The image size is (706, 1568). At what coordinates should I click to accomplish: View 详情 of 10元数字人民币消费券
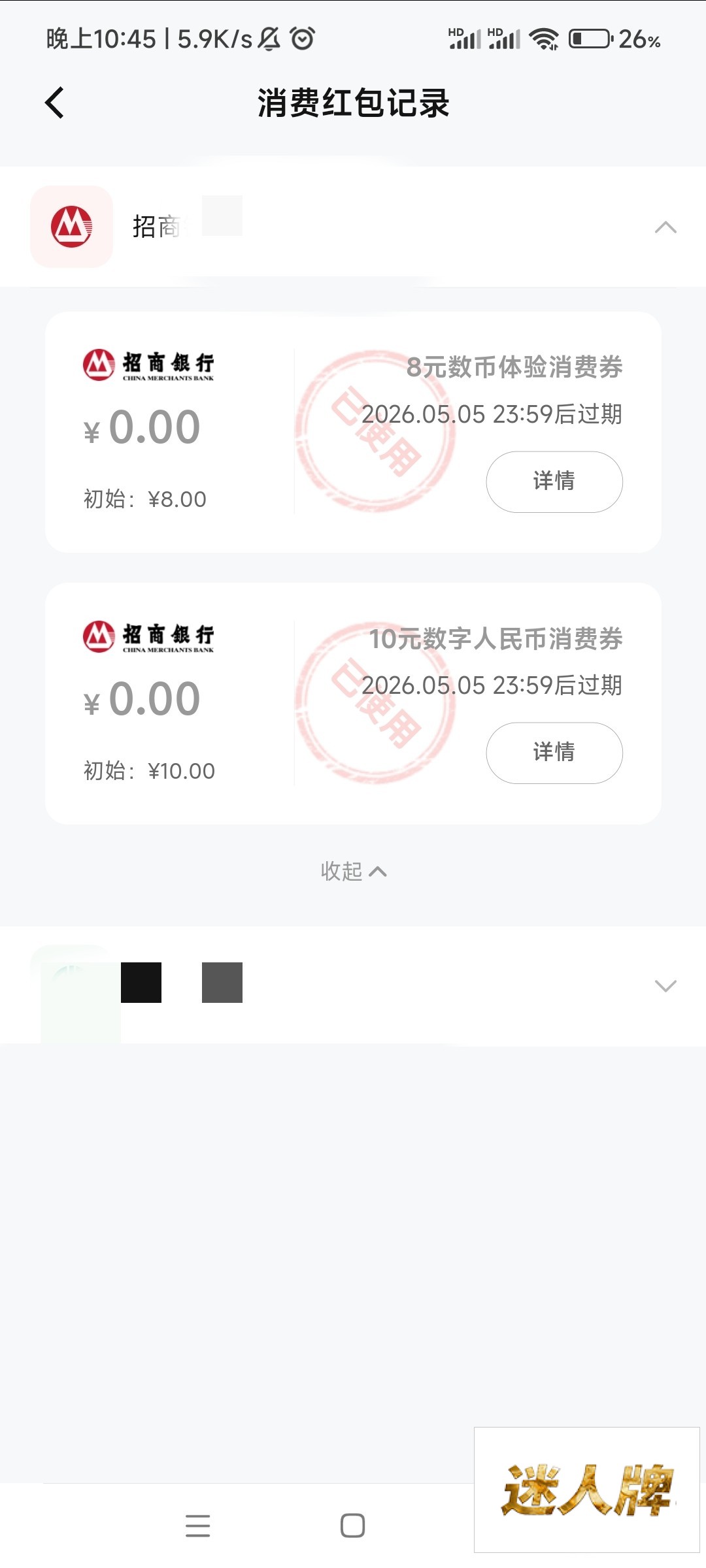[554, 753]
